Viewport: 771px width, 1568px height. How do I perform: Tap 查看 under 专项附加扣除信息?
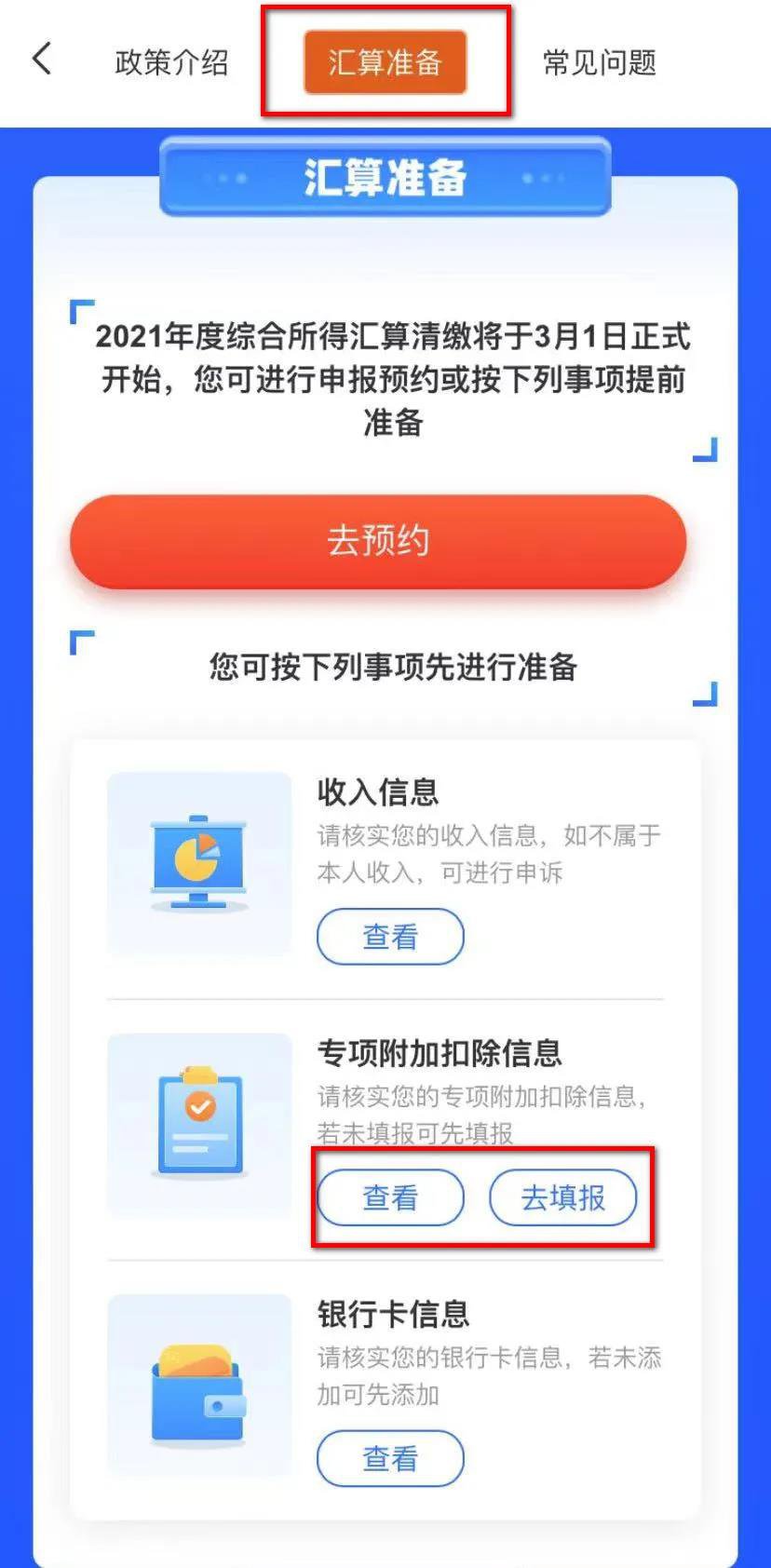[x=390, y=1197]
